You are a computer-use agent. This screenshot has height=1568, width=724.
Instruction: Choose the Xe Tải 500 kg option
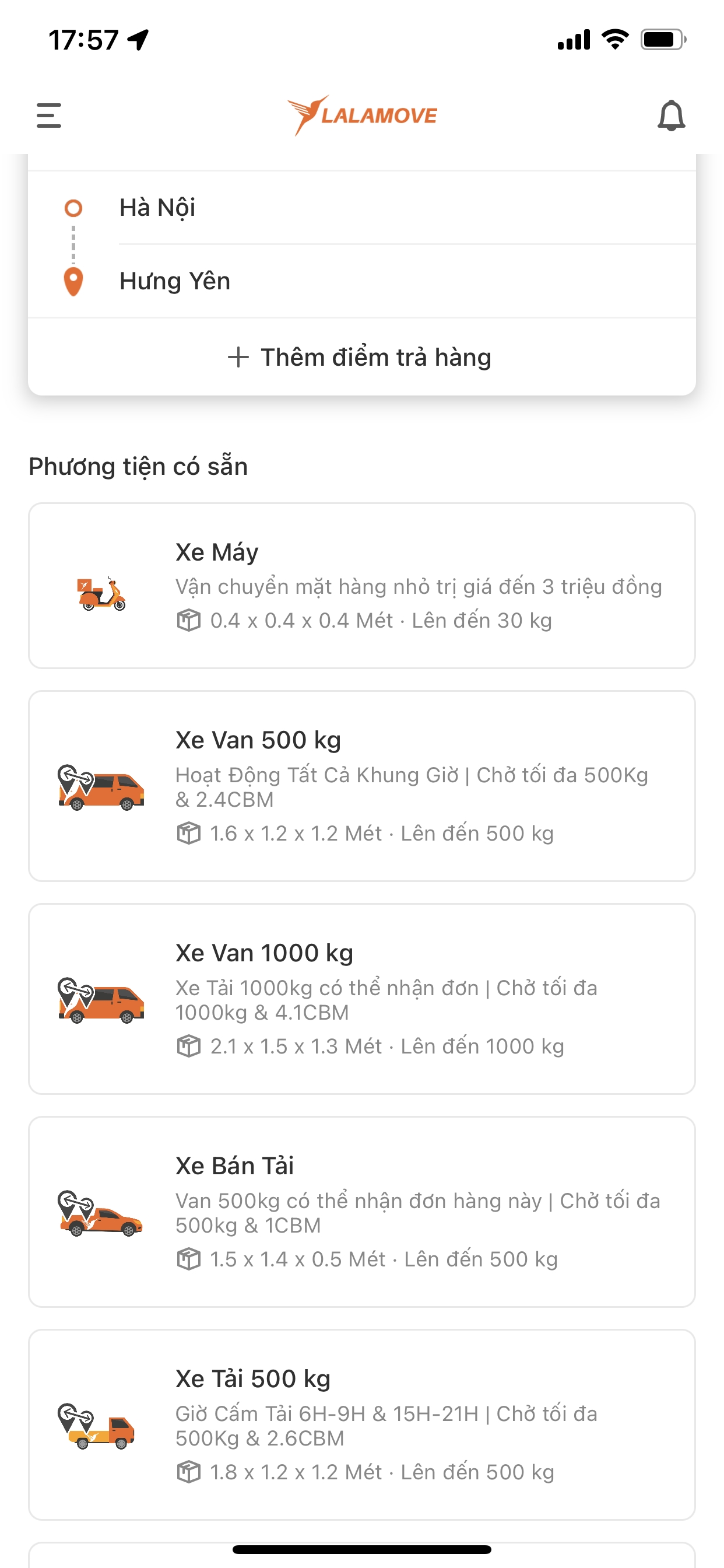pos(361,1424)
